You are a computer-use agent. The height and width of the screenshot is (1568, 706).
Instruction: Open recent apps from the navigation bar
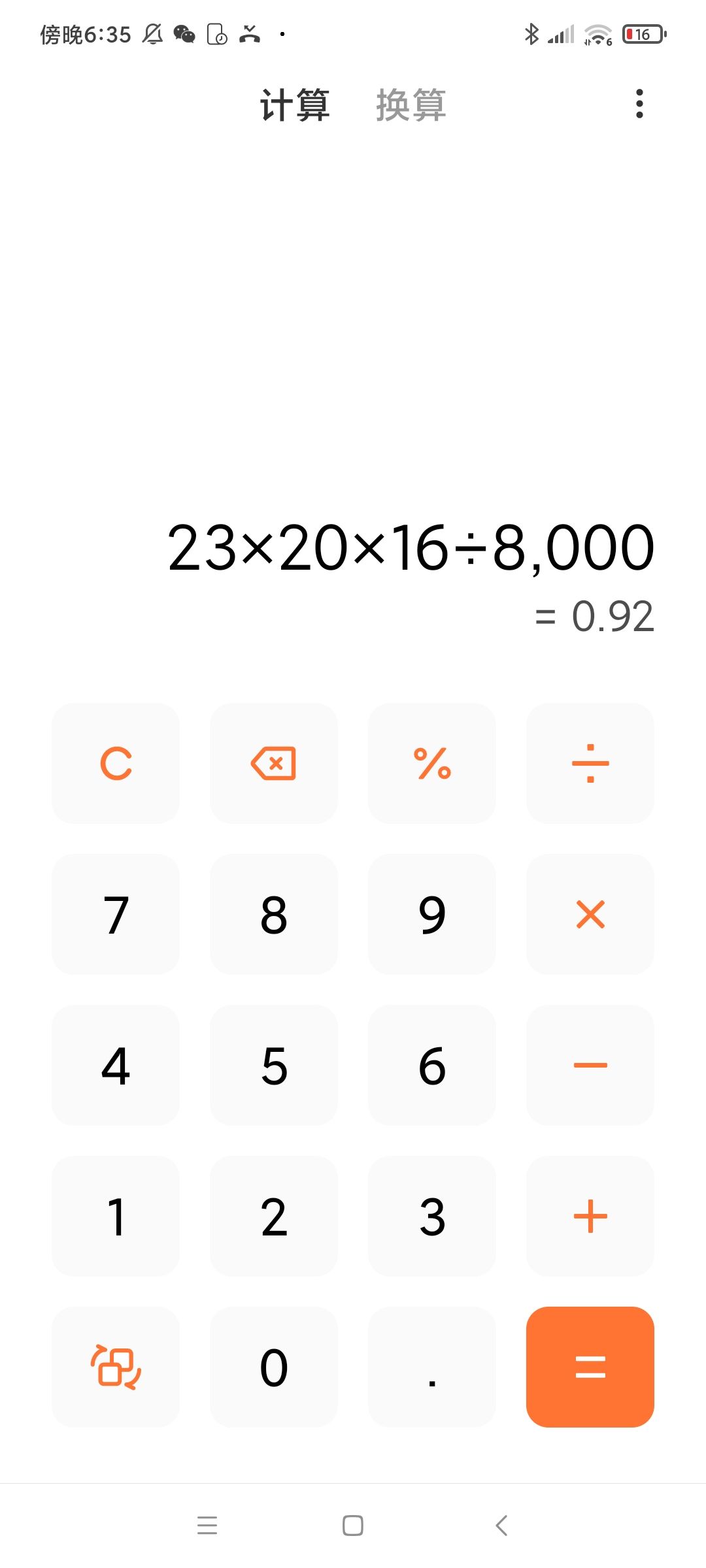click(207, 1526)
